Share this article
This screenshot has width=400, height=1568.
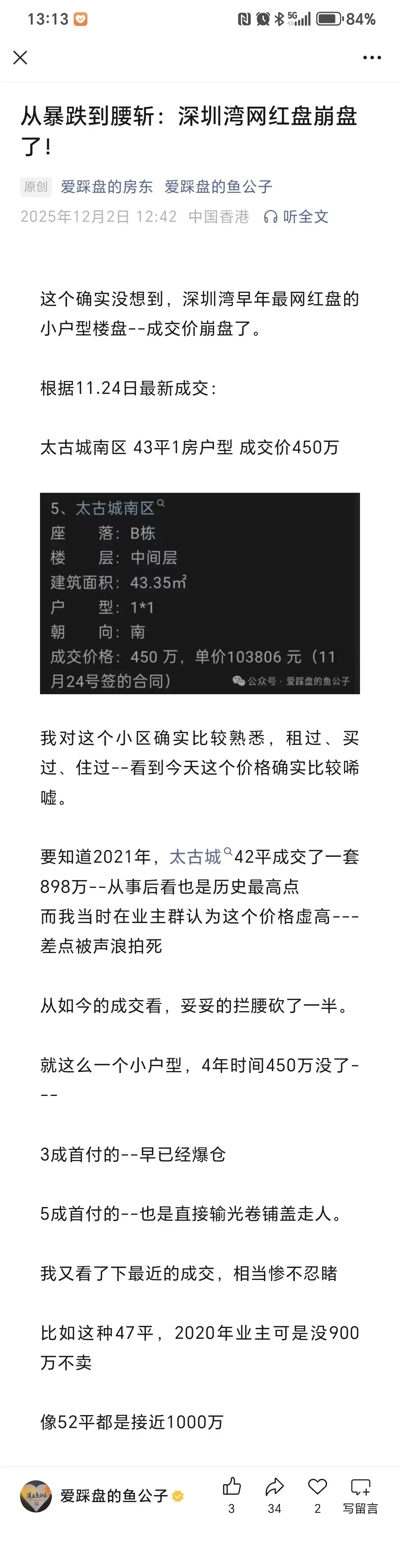[x=274, y=1495]
